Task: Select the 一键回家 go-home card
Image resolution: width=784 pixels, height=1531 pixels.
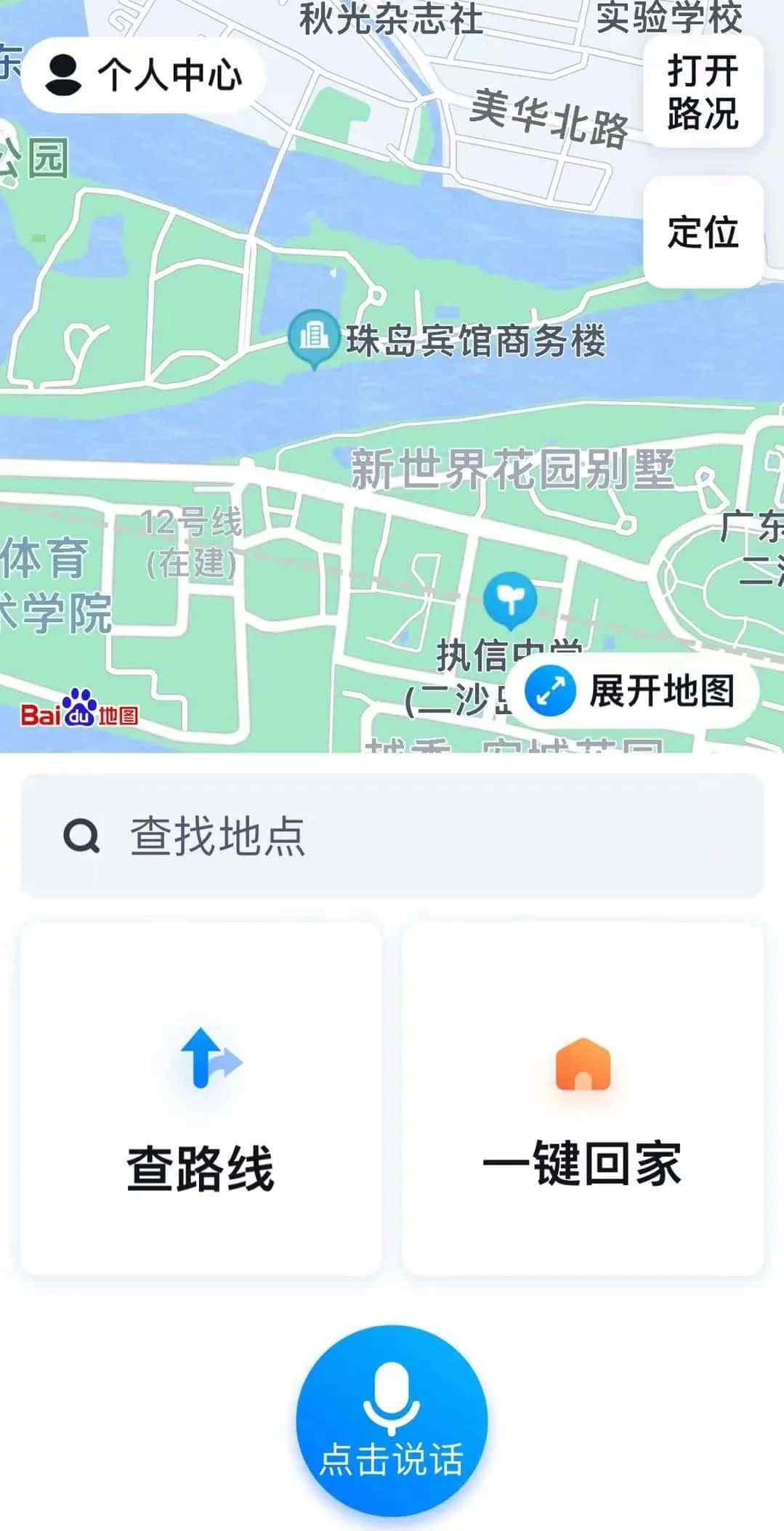Action: pyautogui.click(x=583, y=1099)
